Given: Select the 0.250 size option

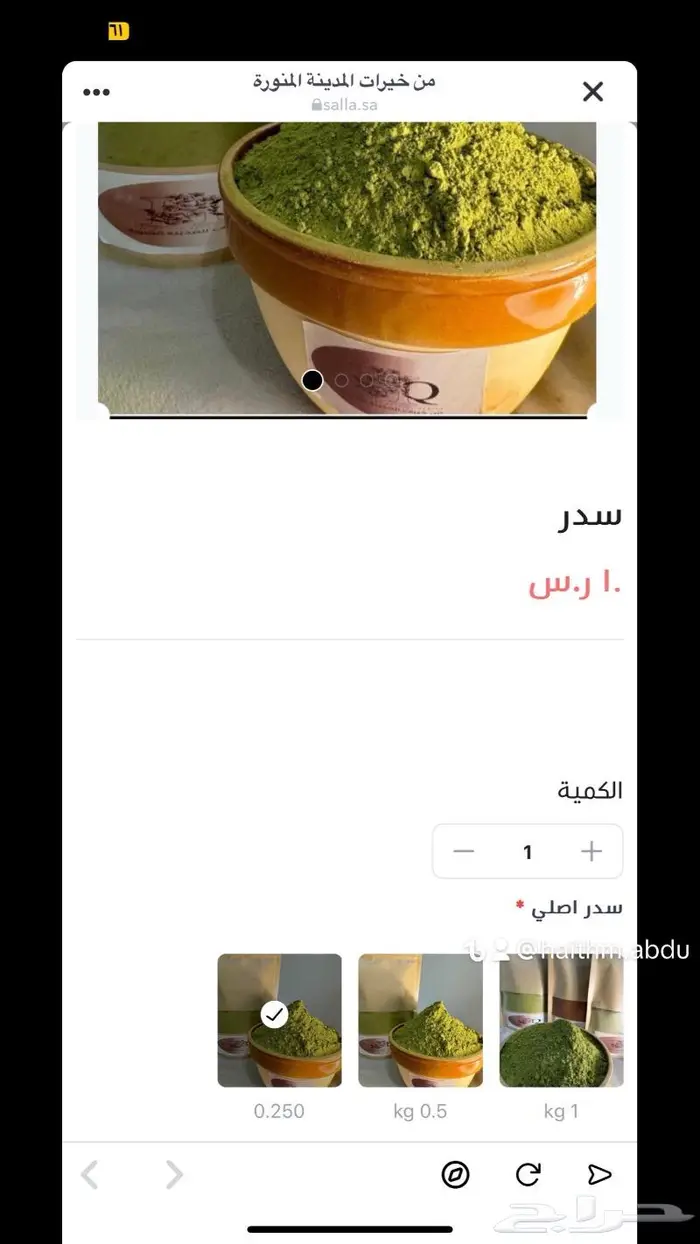Looking at the screenshot, I should click(280, 1020).
